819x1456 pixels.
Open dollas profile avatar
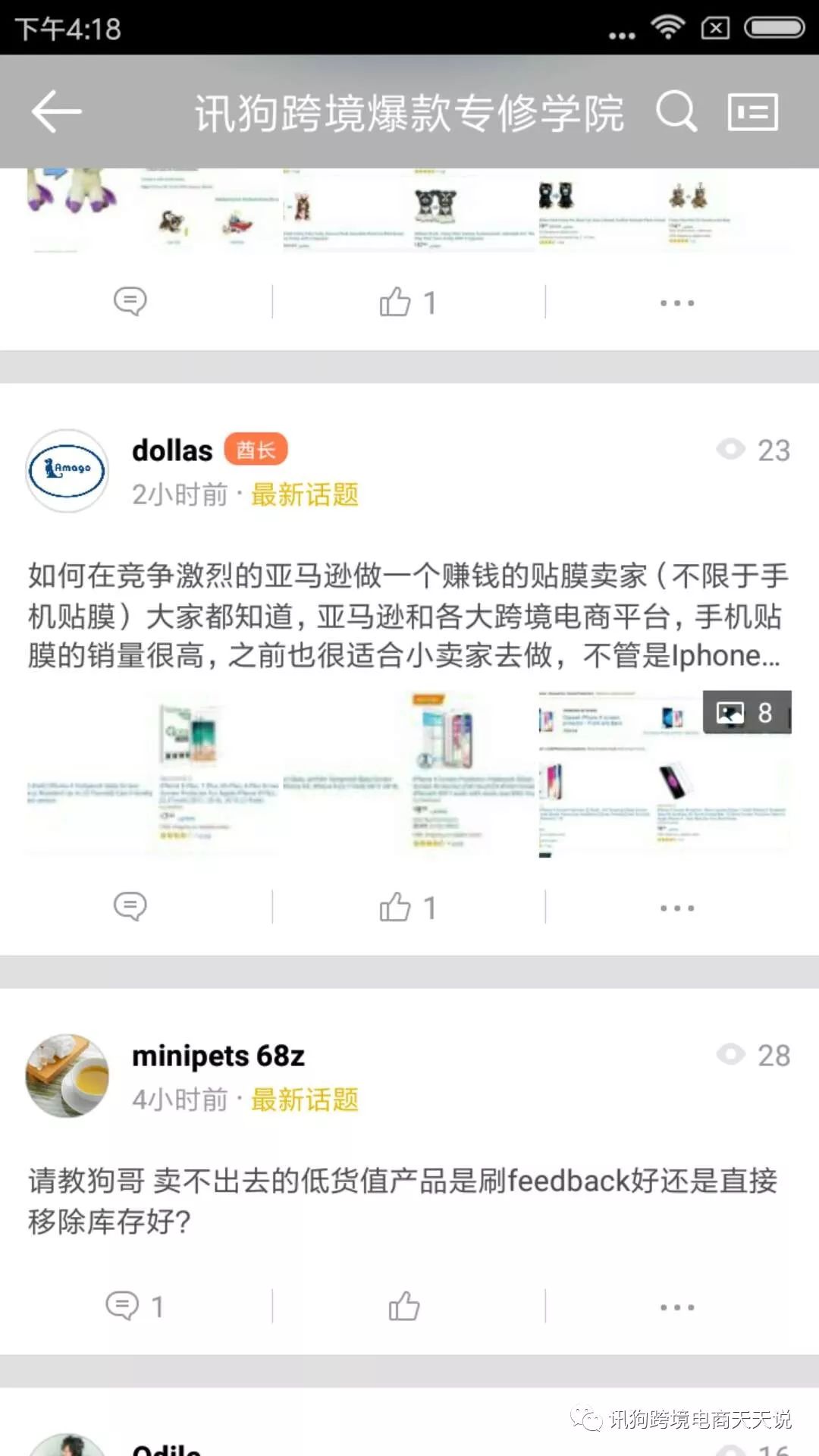pyautogui.click(x=67, y=471)
